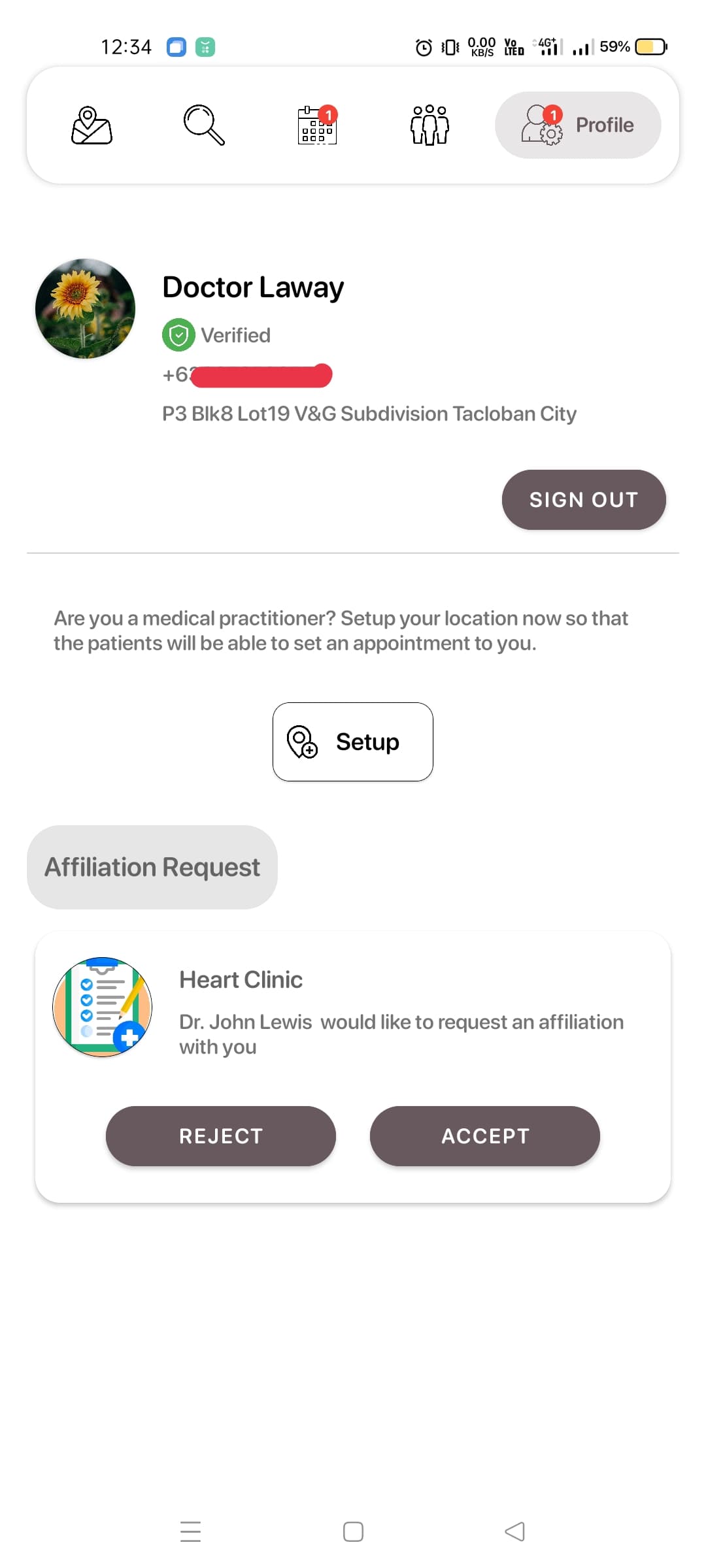
Task: Reject the Heart Clinic affiliation request
Action: (x=220, y=1136)
